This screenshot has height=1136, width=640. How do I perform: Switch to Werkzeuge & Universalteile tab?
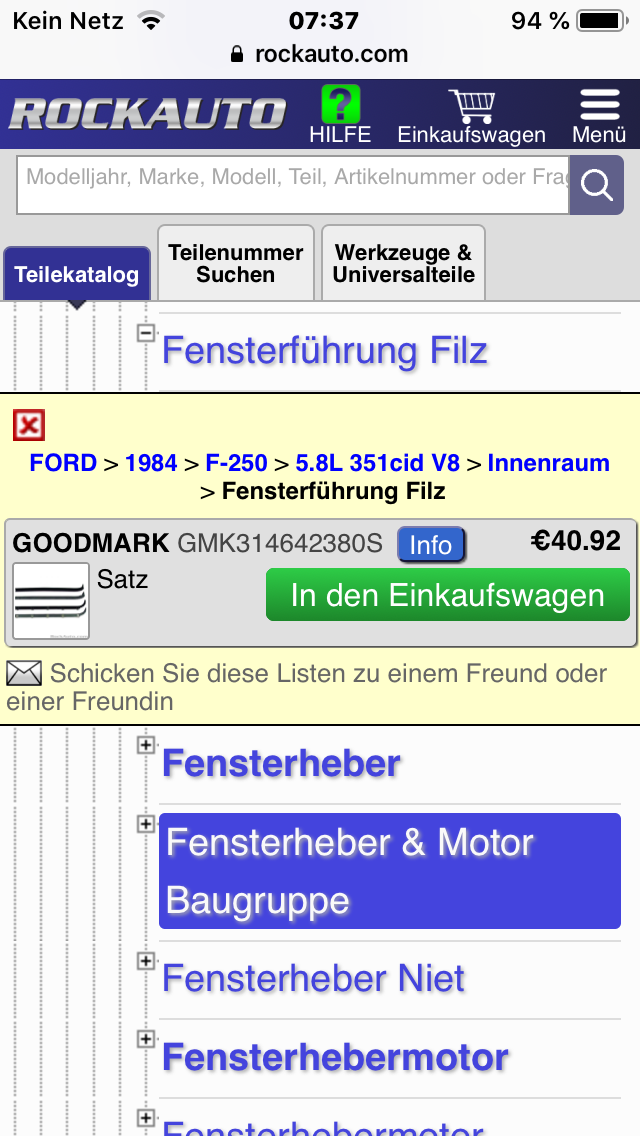point(403,263)
